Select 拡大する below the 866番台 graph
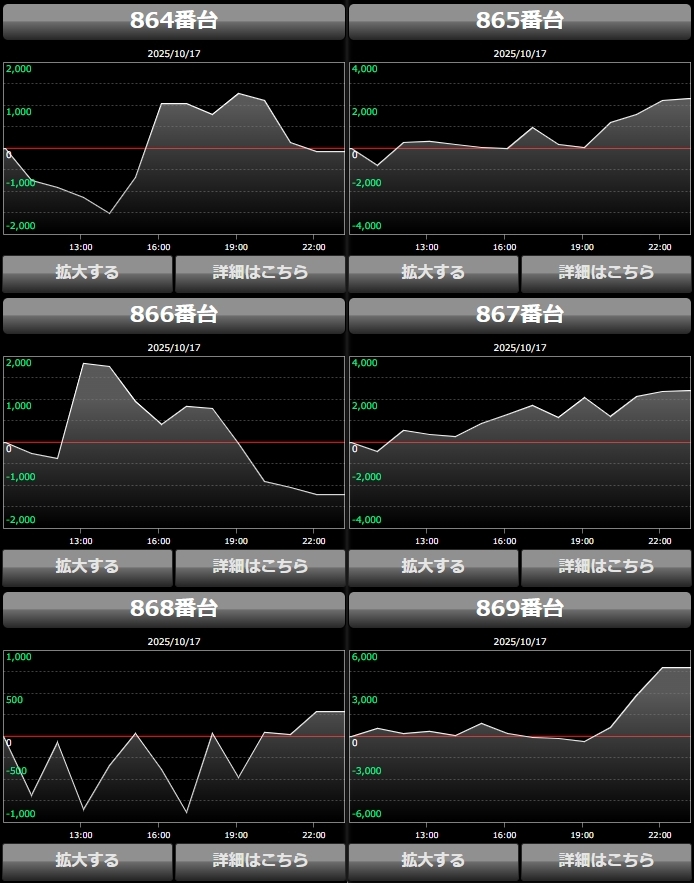 87,566
